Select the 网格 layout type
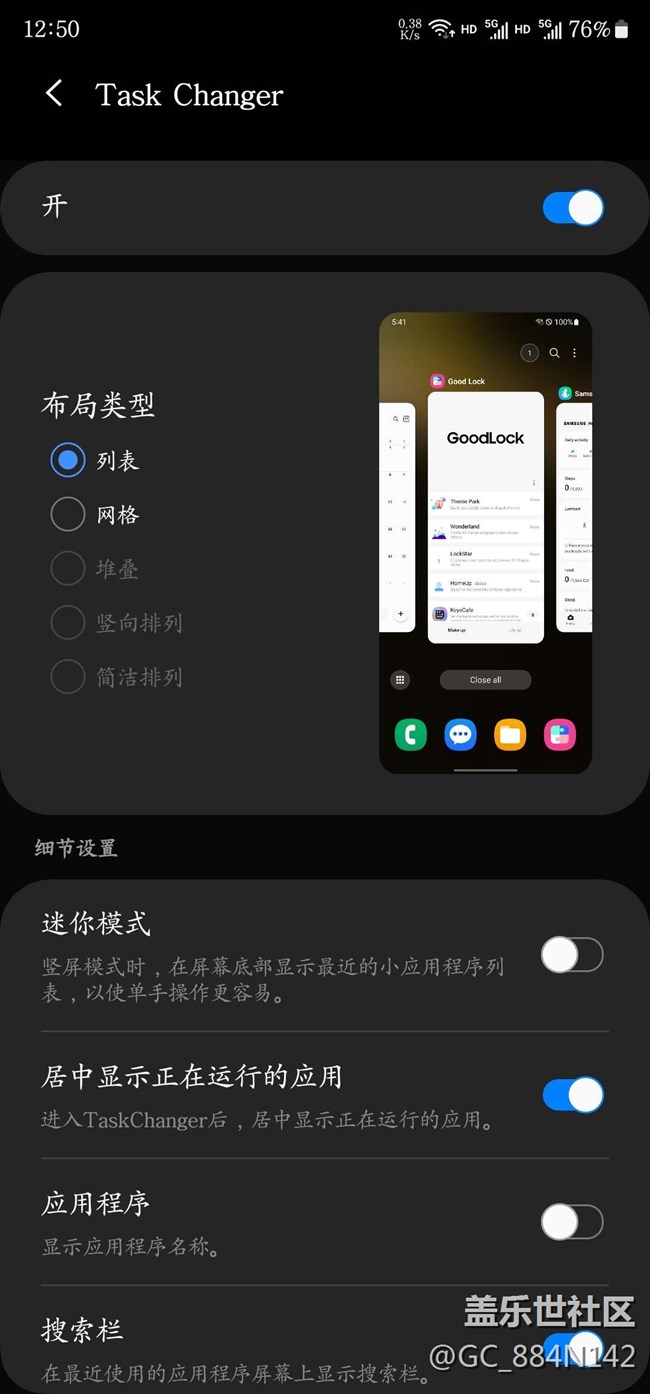Viewport: 650px width, 1394px height. coord(68,515)
